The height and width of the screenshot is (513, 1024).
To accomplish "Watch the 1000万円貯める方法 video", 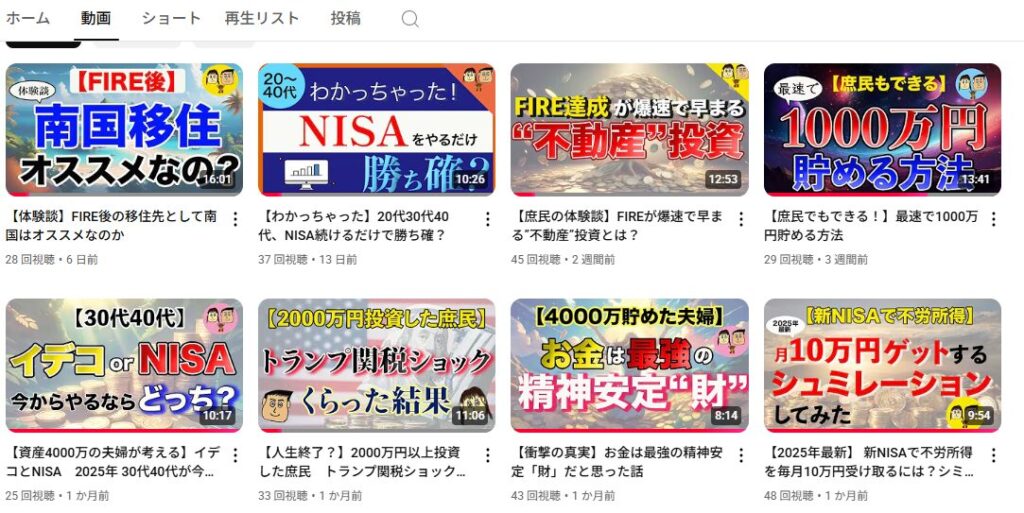I will click(882, 130).
